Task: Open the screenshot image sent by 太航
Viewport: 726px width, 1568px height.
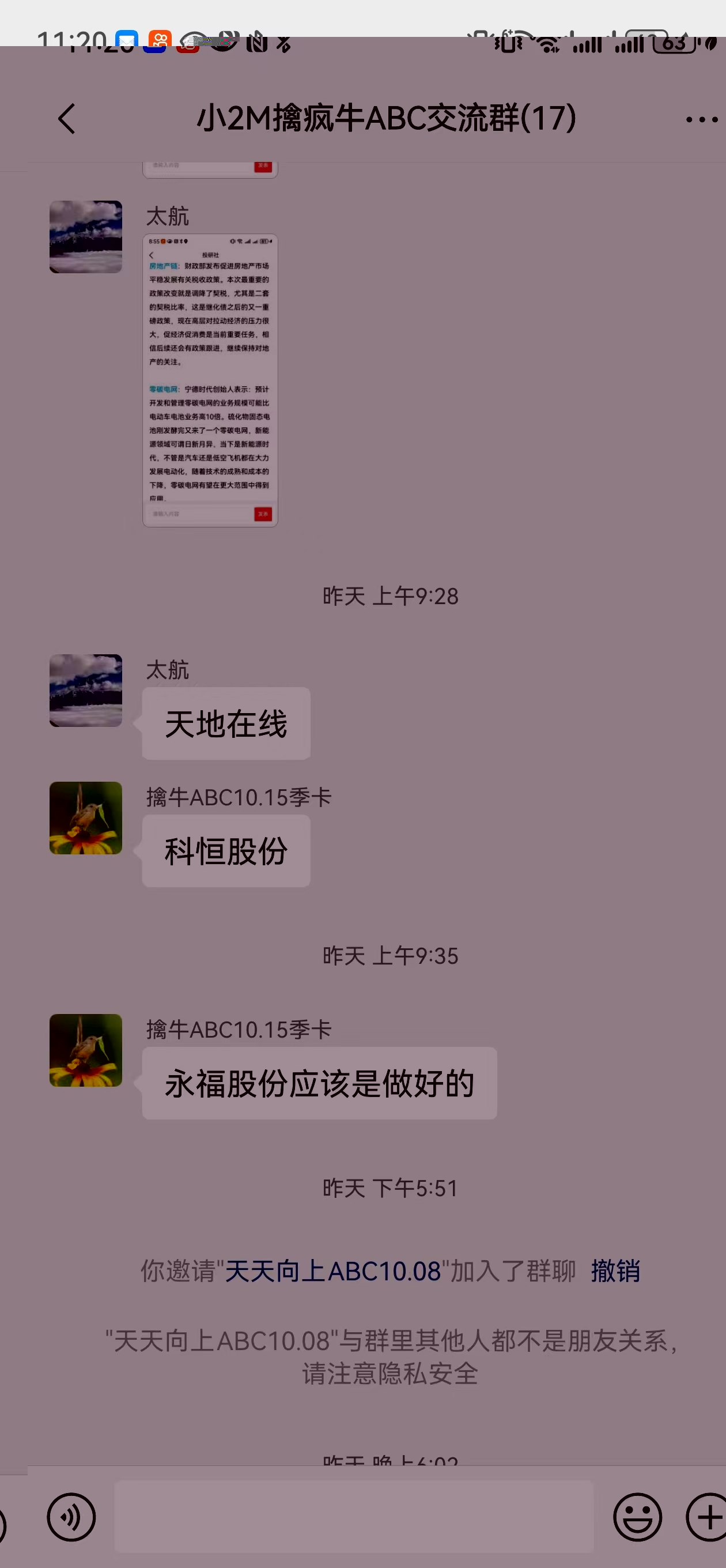Action: tap(210, 380)
